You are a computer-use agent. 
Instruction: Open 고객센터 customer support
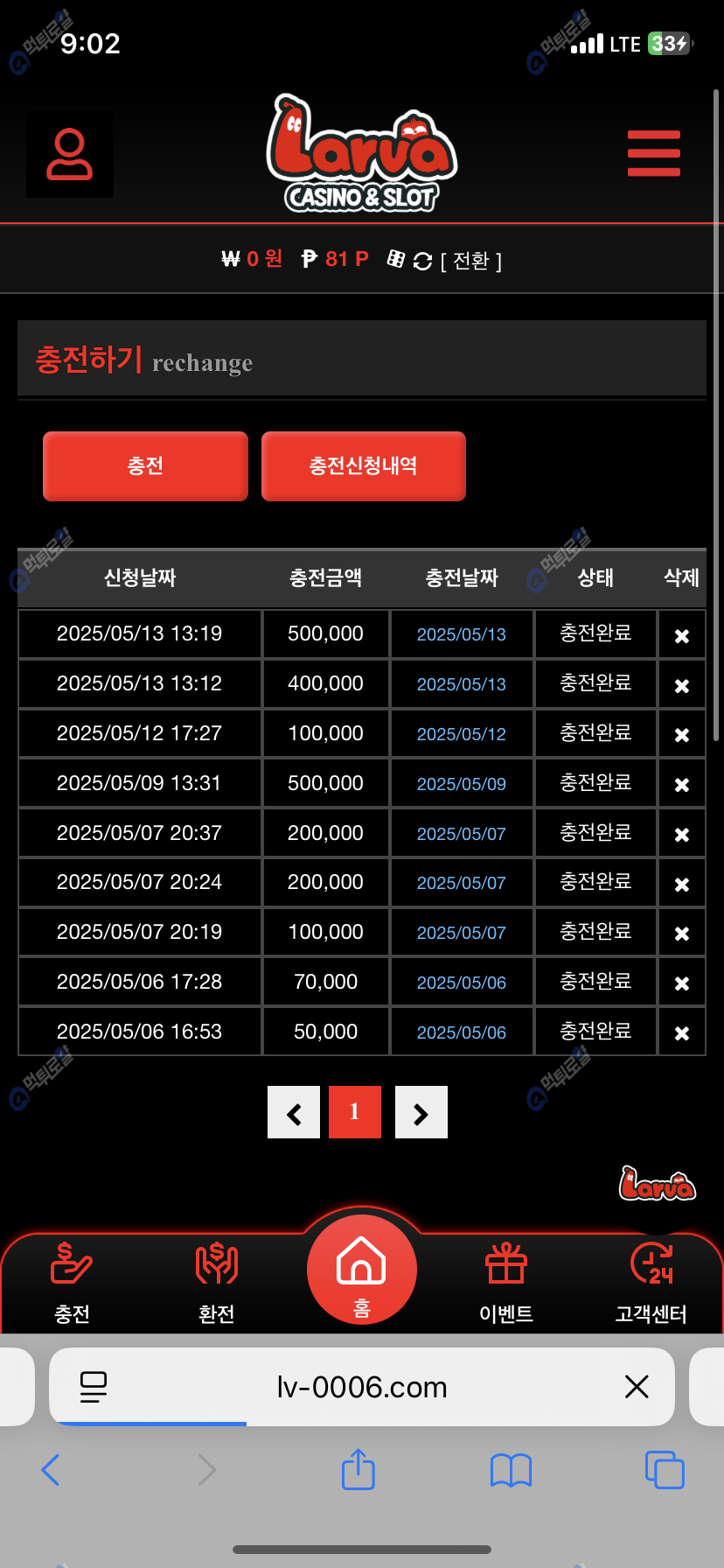click(x=651, y=1282)
